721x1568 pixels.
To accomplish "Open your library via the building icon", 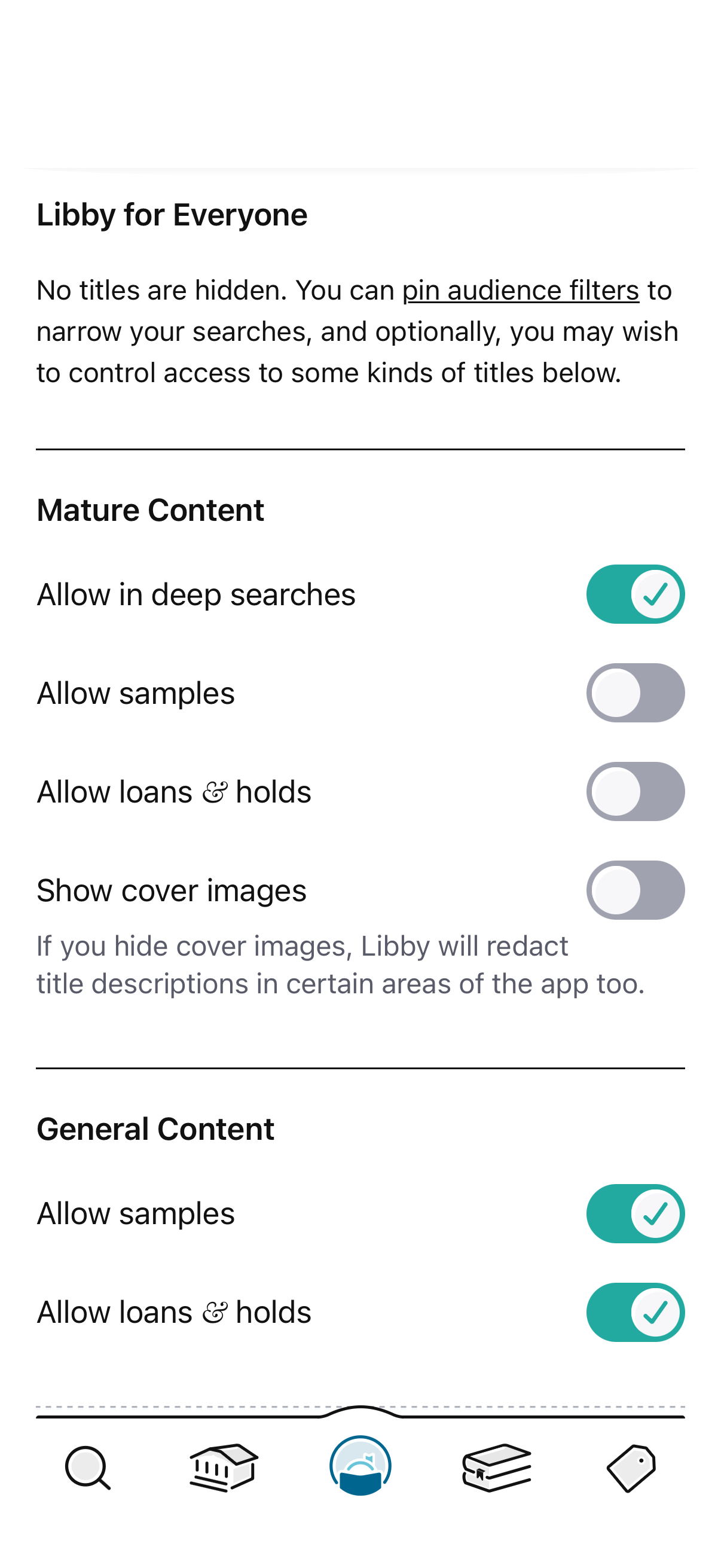I will [222, 1467].
